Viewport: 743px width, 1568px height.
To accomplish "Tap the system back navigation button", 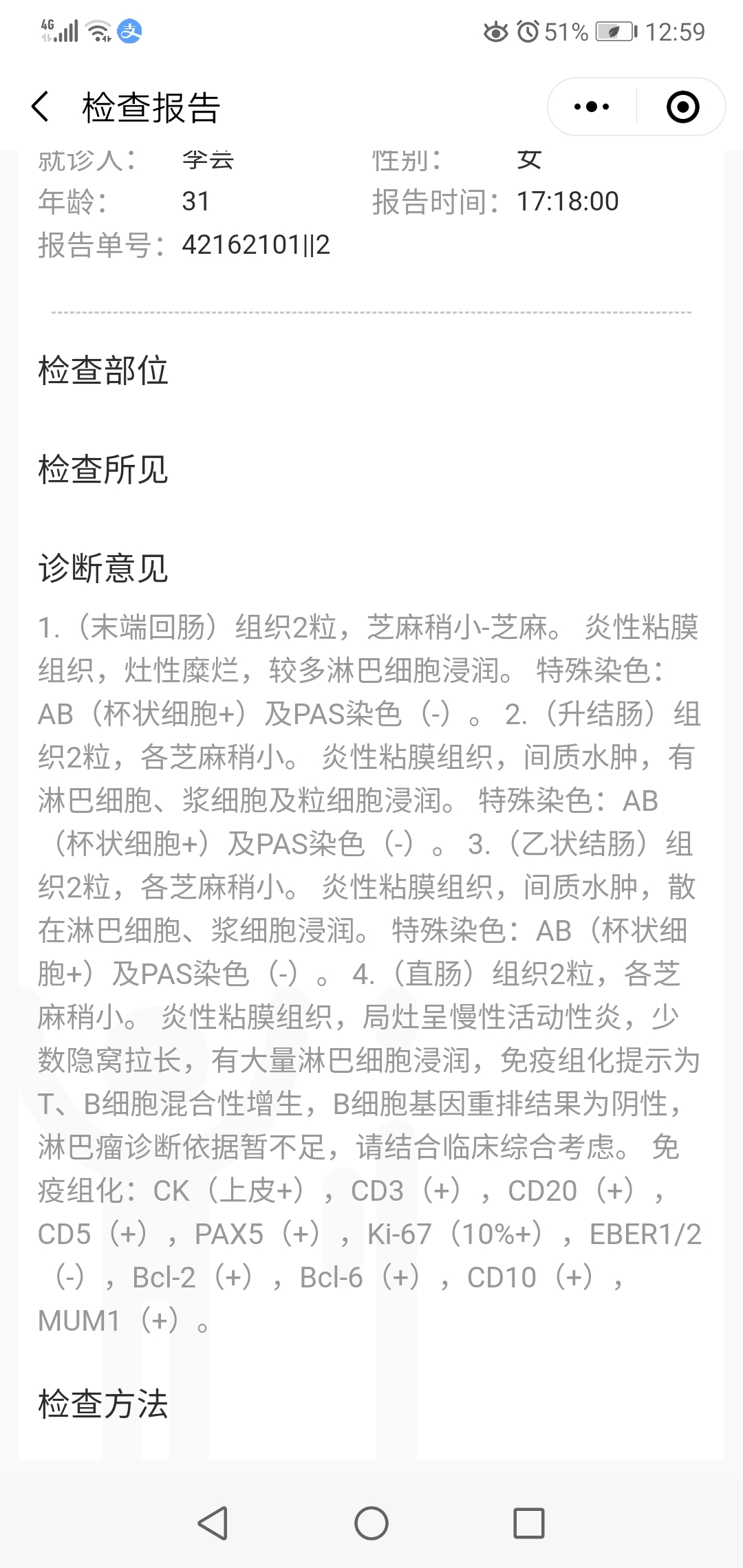I will pyautogui.click(x=213, y=1523).
